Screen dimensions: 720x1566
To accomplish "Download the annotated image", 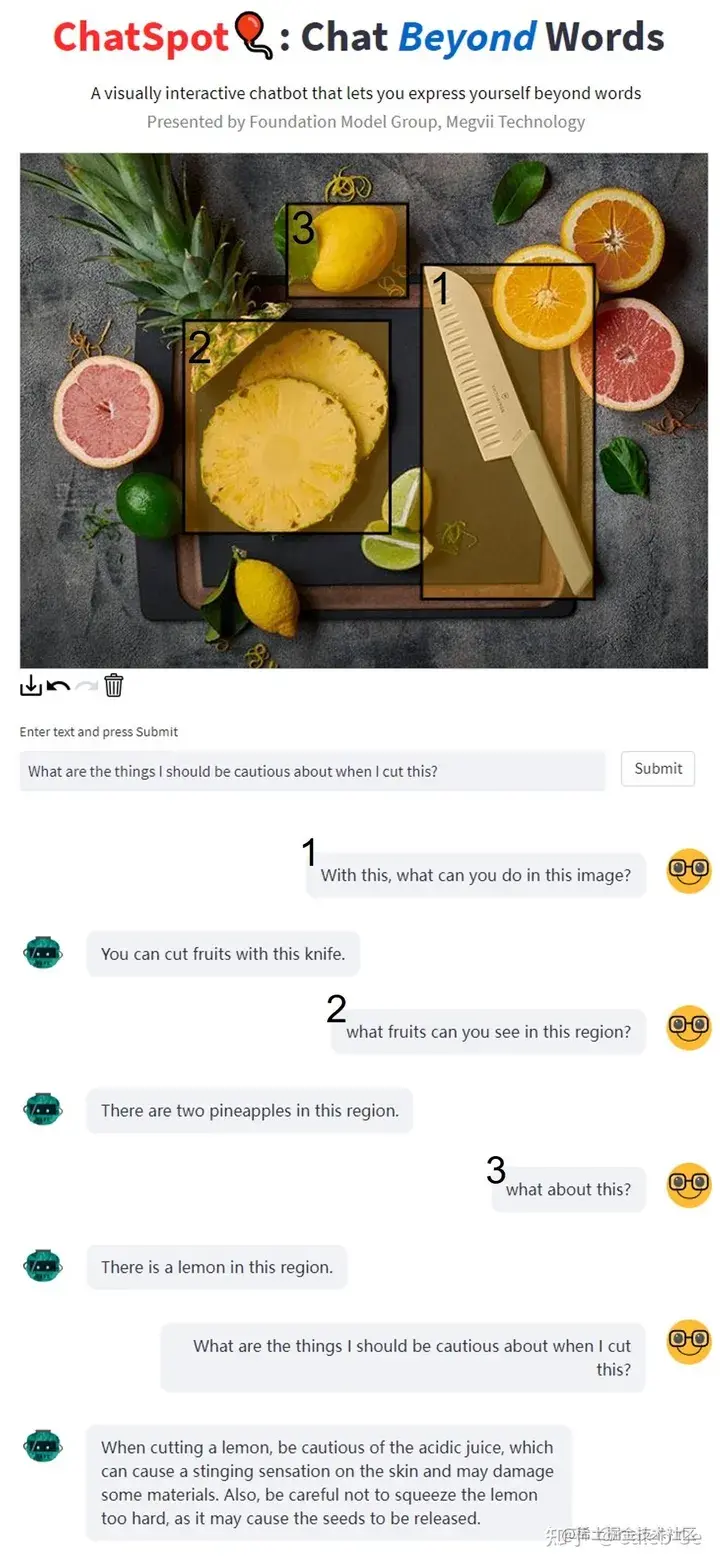I will [x=31, y=686].
